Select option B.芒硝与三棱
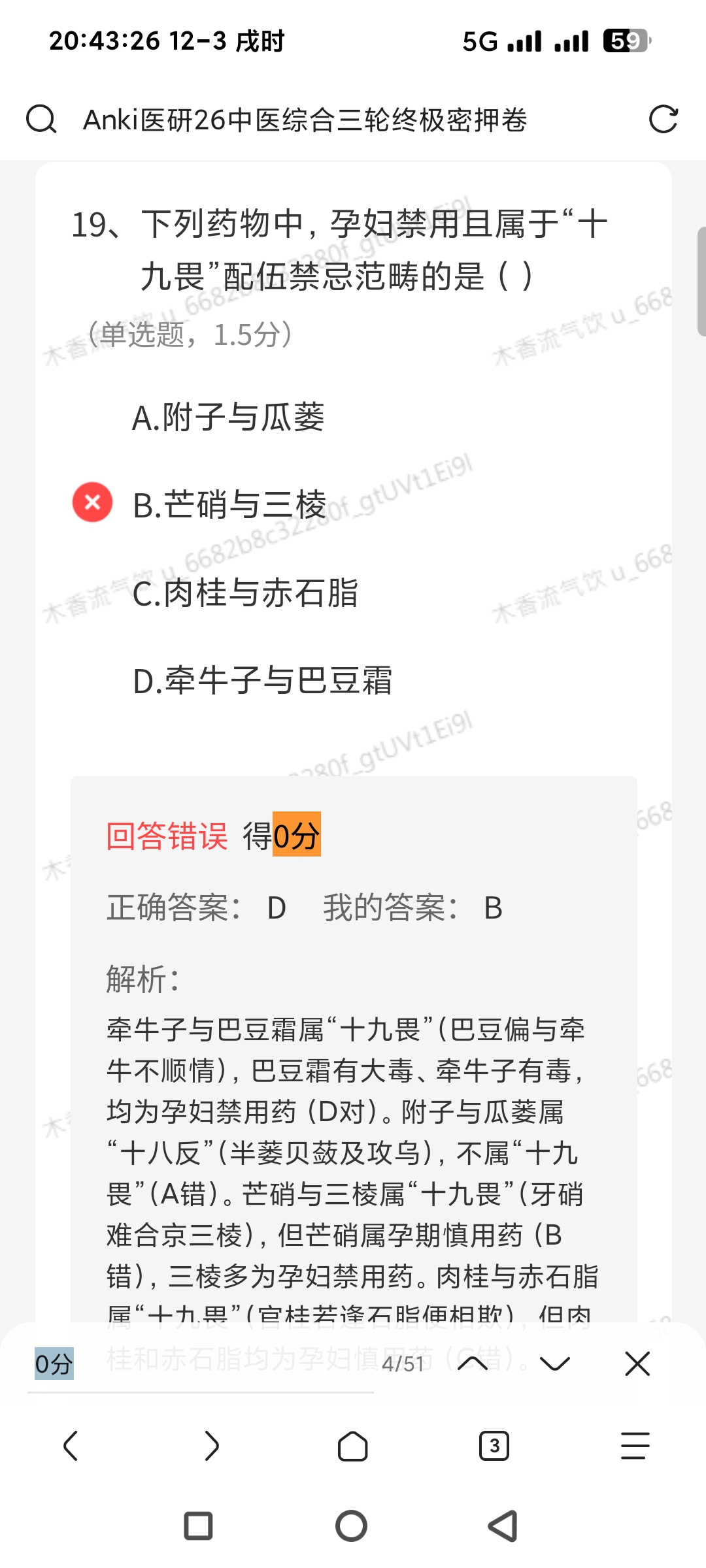Viewport: 706px width, 1568px height. (229, 505)
